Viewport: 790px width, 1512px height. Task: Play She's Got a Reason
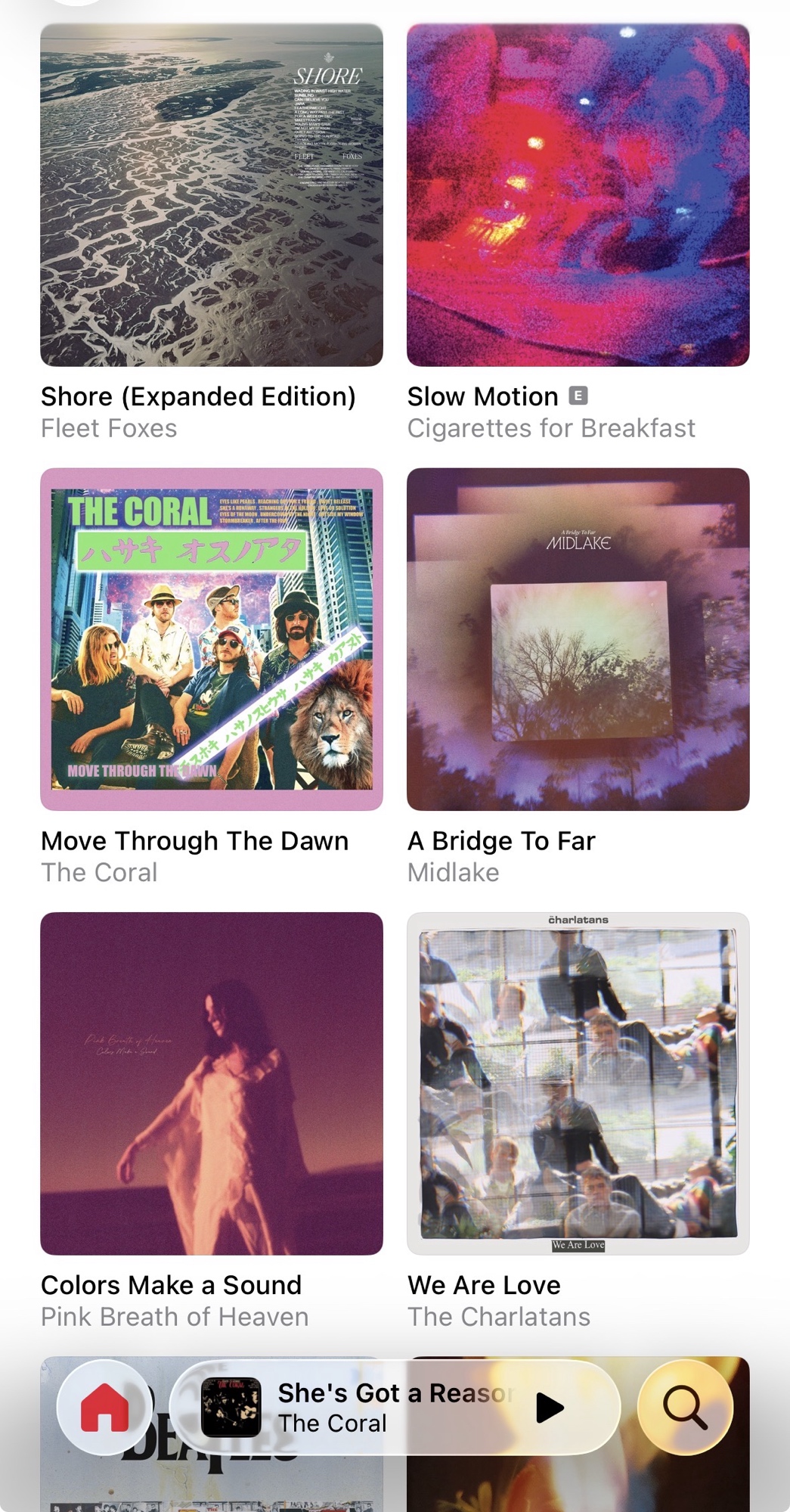tap(550, 1408)
